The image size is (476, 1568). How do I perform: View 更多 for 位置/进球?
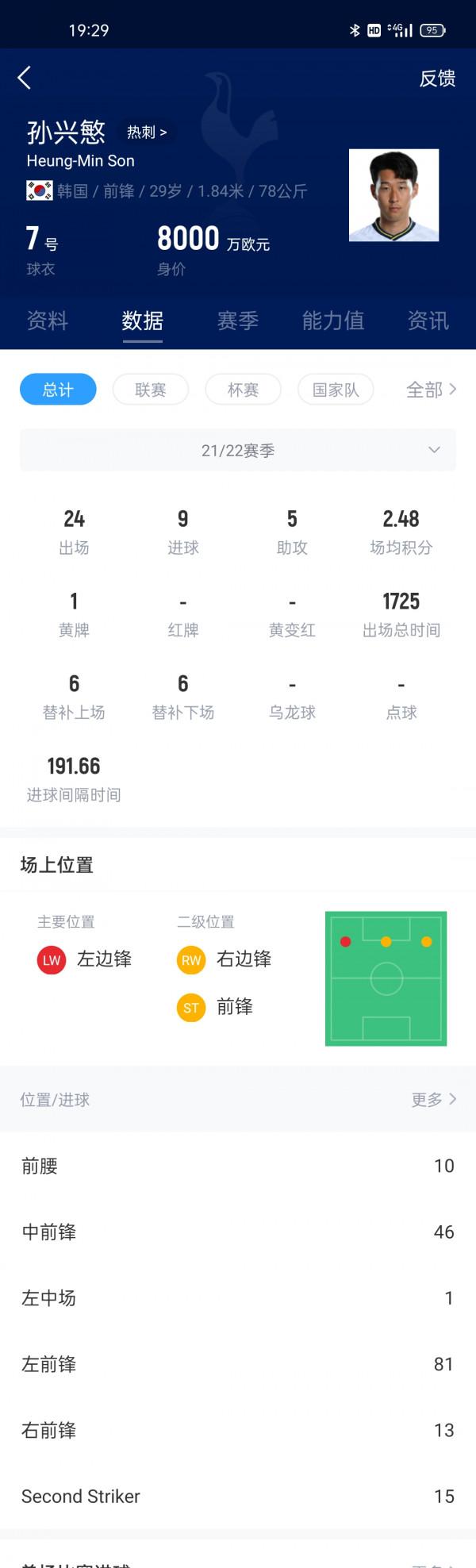(x=433, y=1100)
